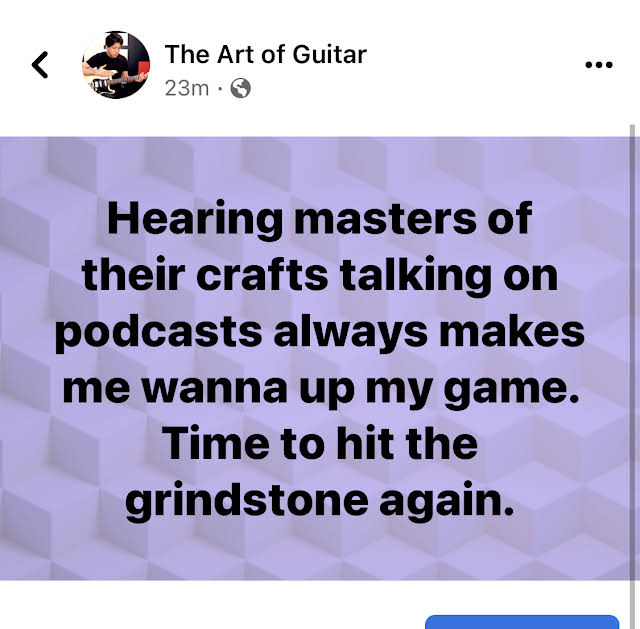Open the post's three-dot options menu

[x=598, y=65]
